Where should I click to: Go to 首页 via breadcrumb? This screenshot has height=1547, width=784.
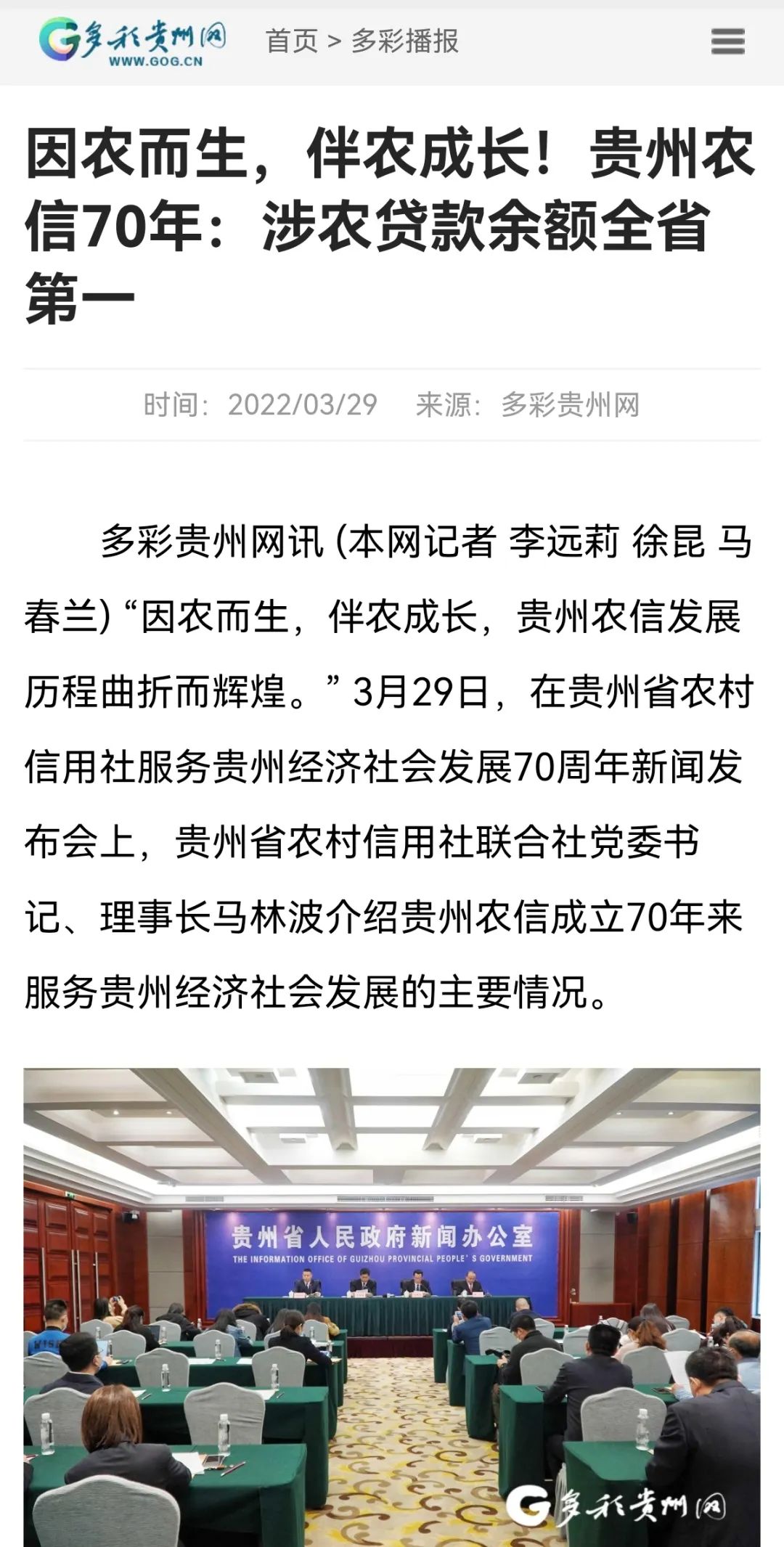click(292, 41)
